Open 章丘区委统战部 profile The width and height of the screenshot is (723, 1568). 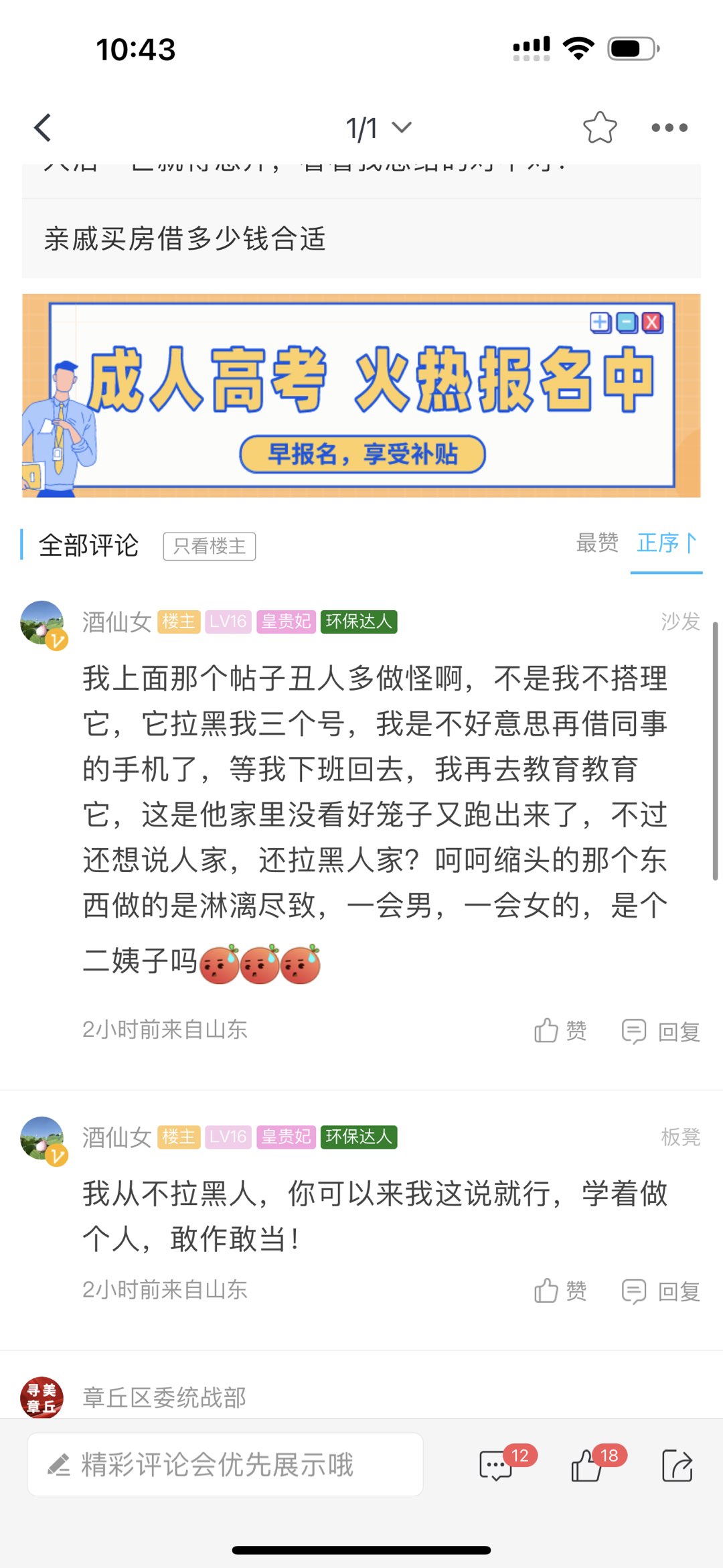[164, 1397]
